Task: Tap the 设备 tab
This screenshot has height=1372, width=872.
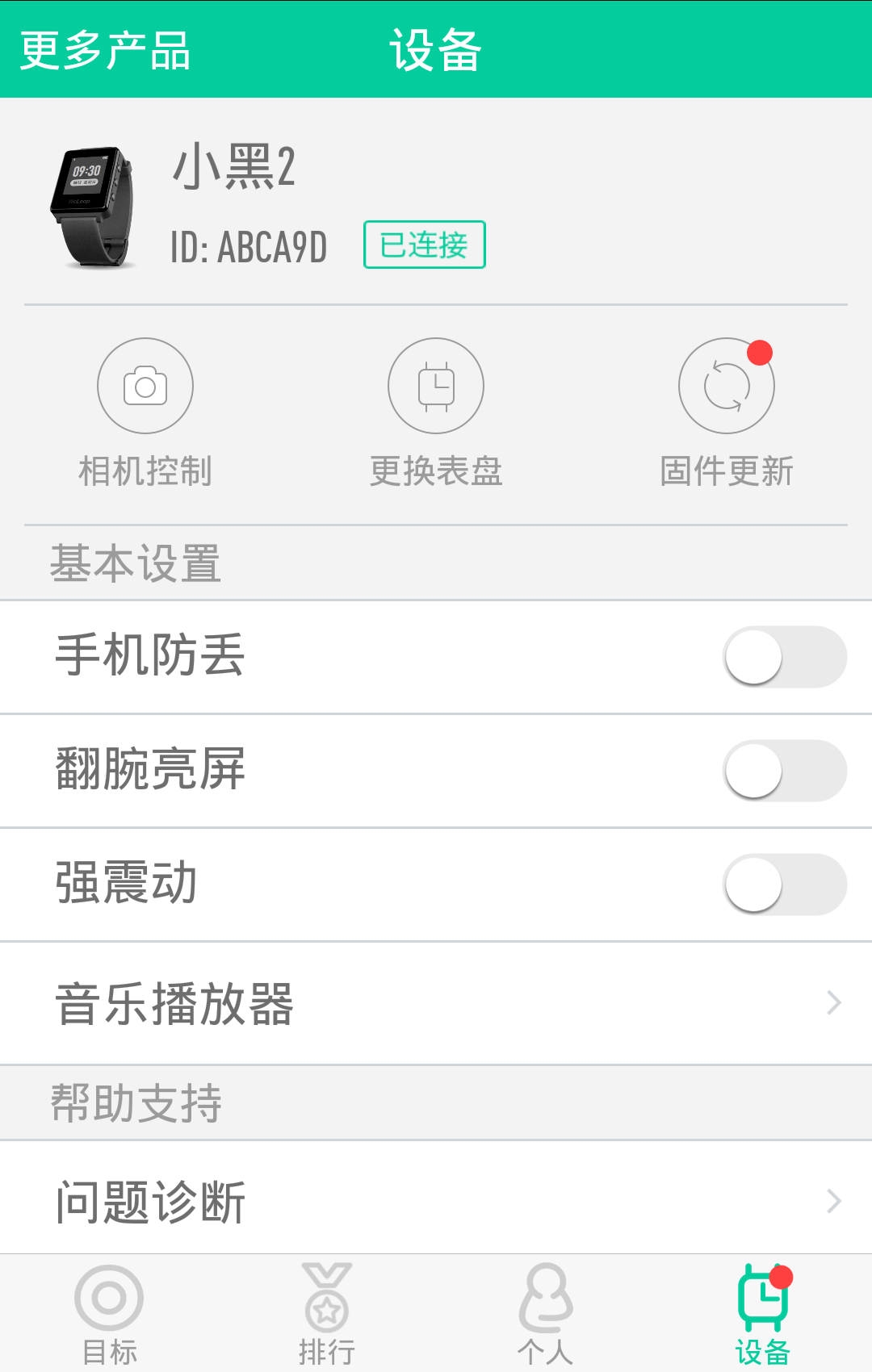Action: (x=762, y=1313)
